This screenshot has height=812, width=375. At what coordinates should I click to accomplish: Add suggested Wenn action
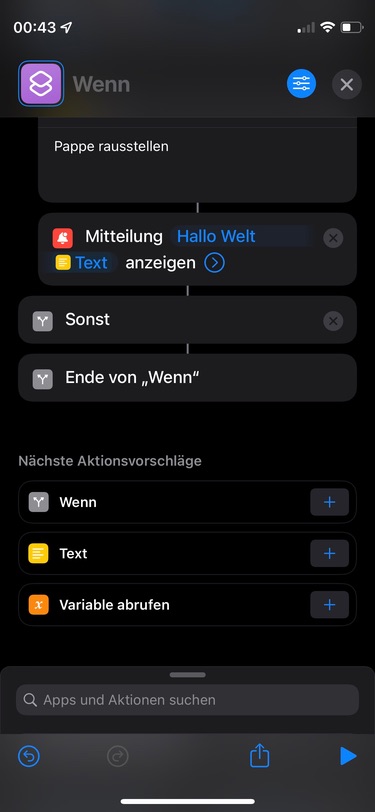(329, 502)
